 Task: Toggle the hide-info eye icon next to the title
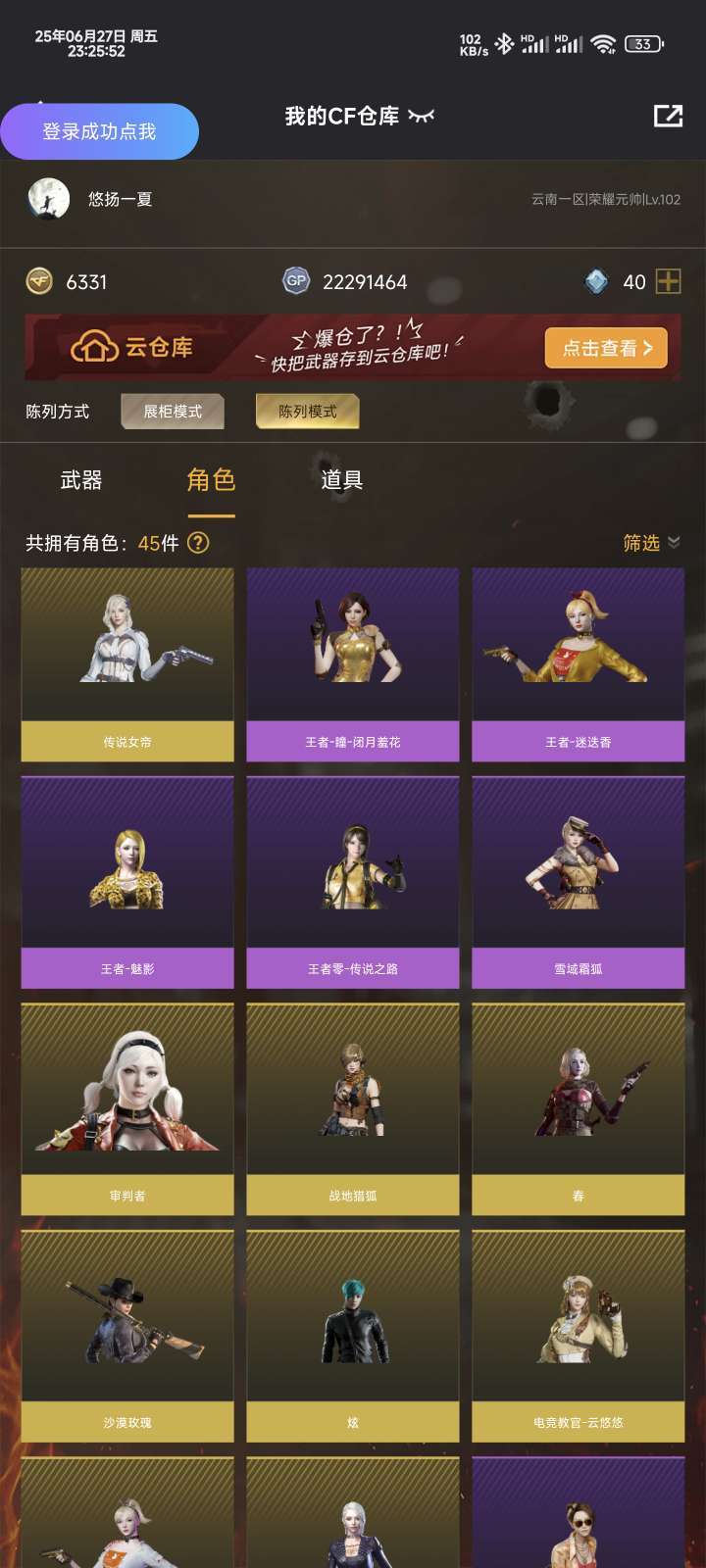(422, 117)
